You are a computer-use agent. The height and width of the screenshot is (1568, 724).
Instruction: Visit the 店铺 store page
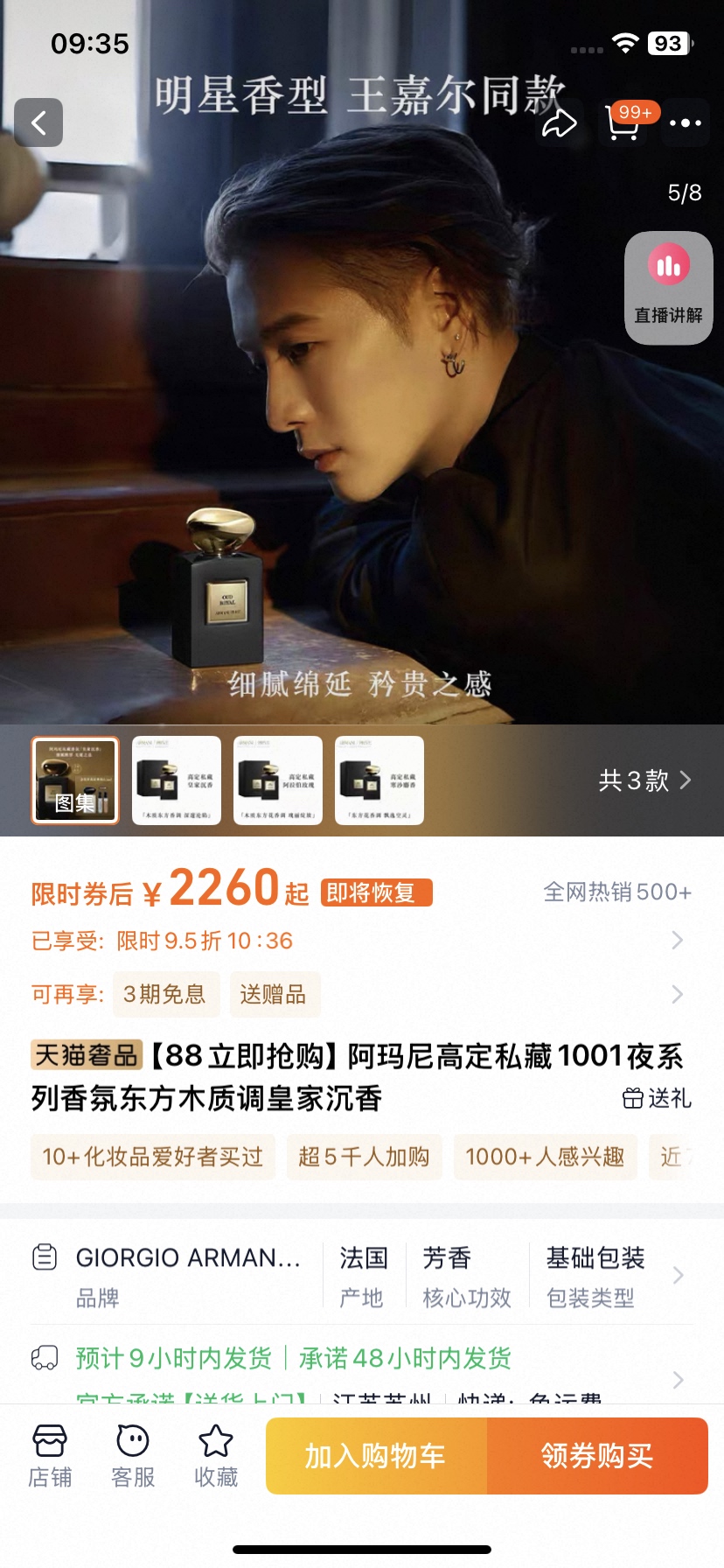(x=50, y=1457)
